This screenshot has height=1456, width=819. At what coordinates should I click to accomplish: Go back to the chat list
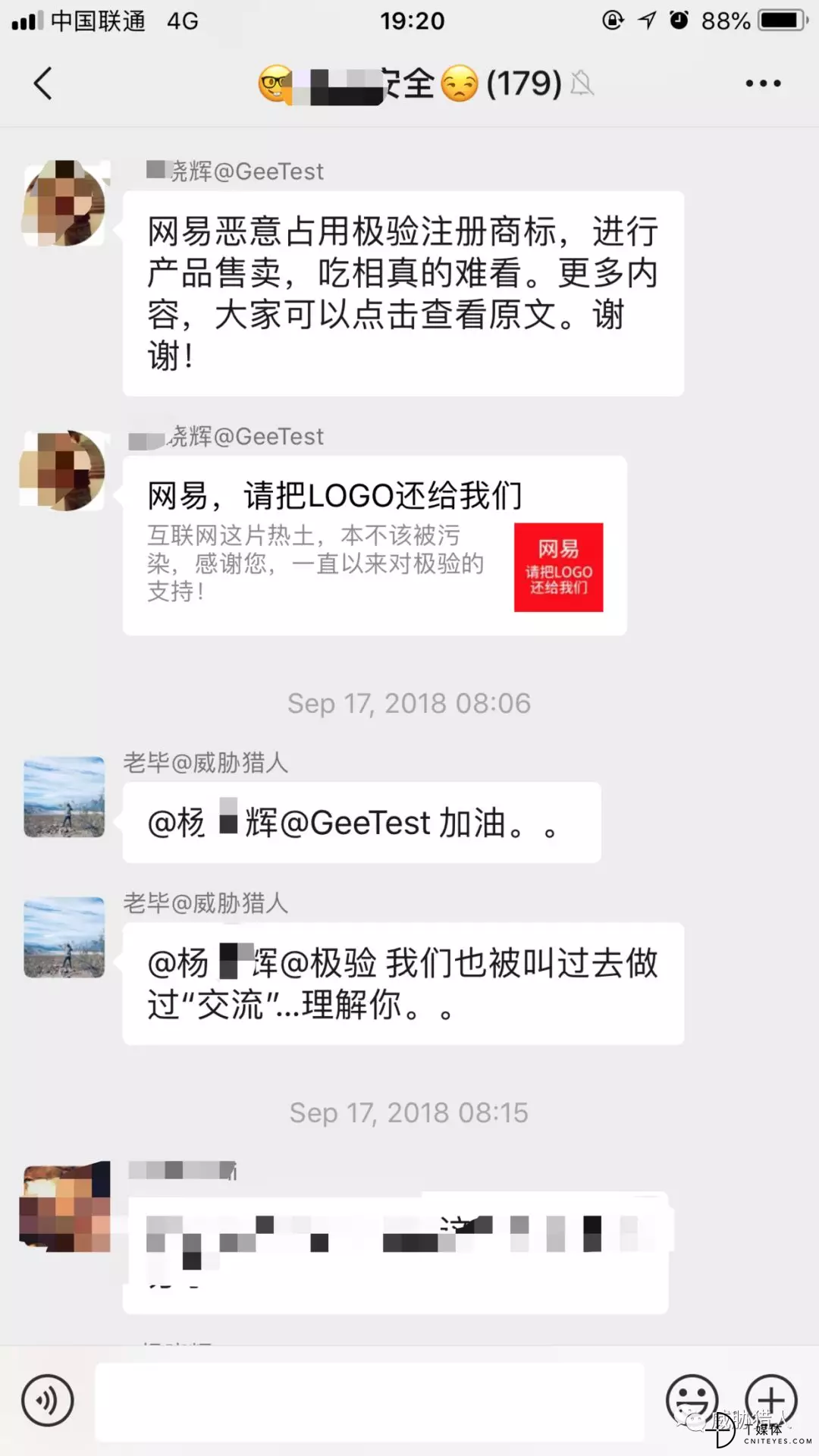tap(44, 83)
